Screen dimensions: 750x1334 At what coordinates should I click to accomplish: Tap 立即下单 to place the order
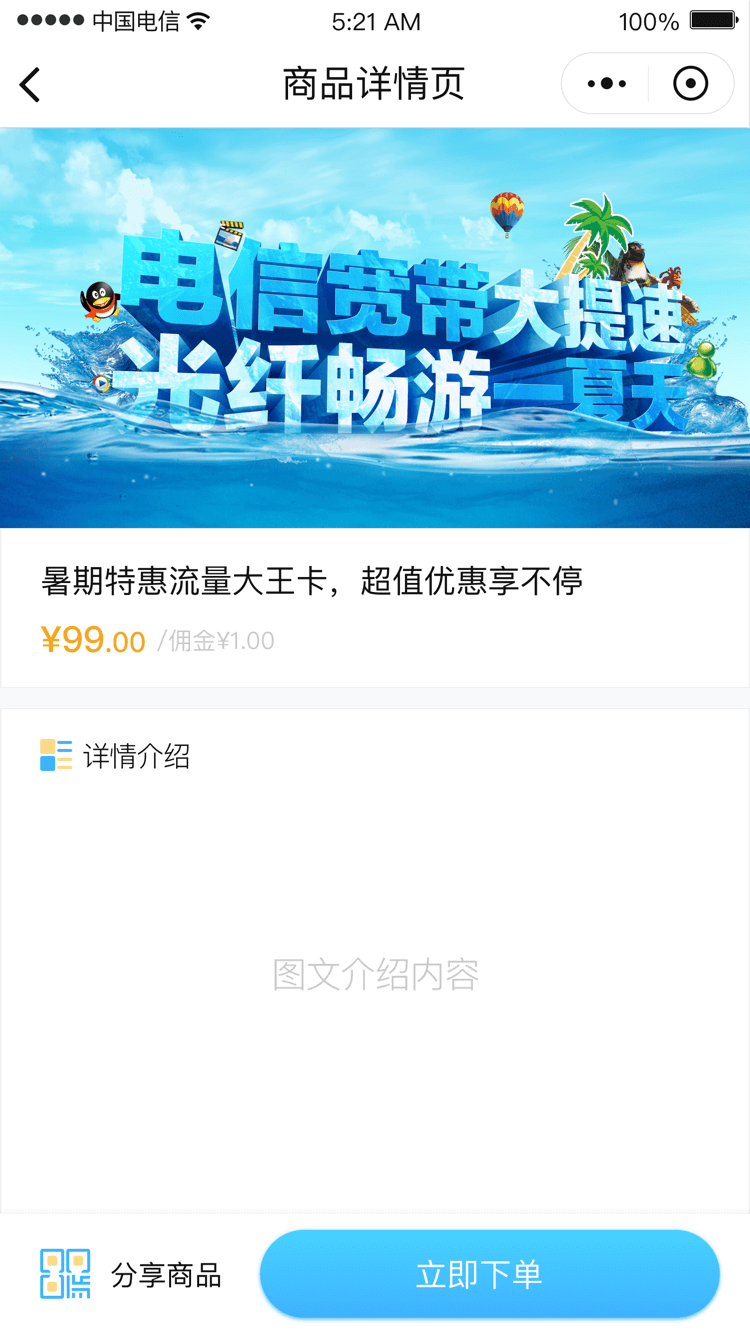coord(489,1274)
